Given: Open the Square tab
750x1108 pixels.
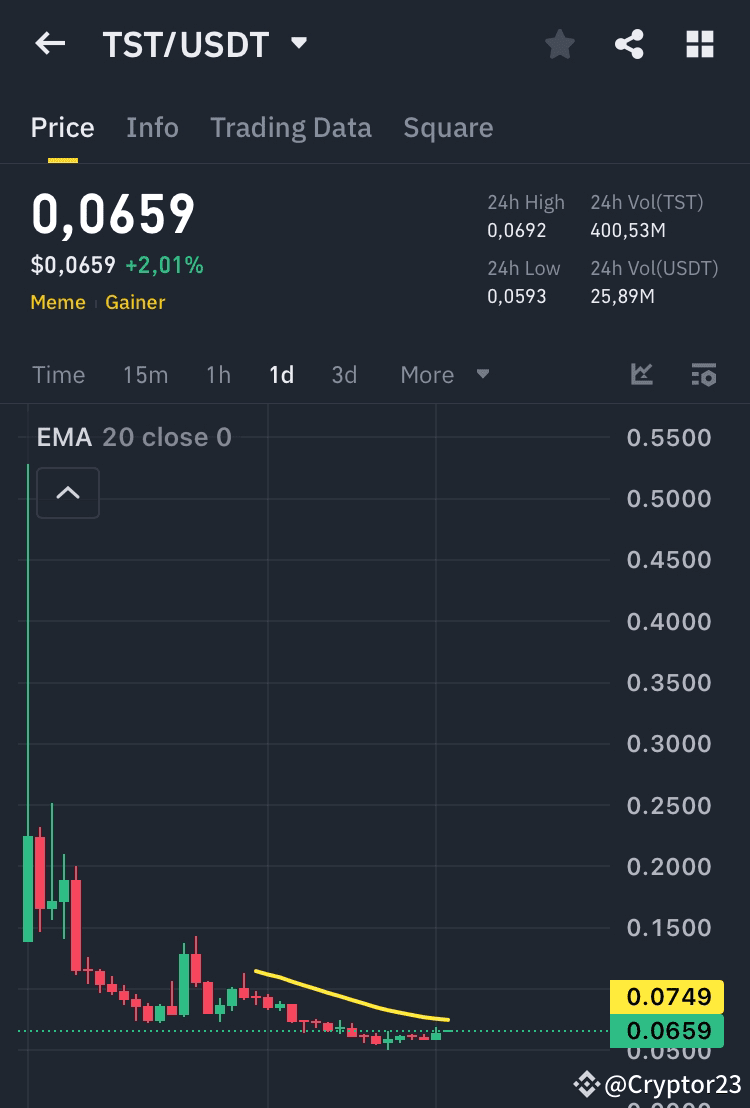Looking at the screenshot, I should tap(447, 127).
